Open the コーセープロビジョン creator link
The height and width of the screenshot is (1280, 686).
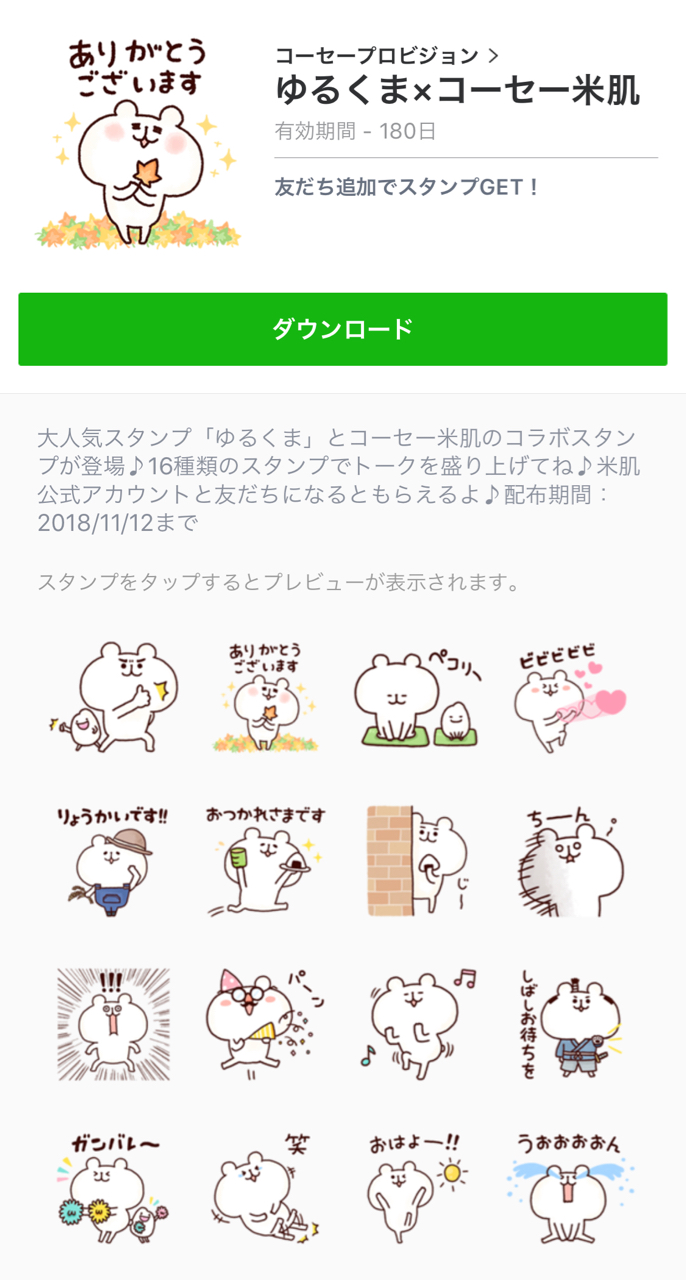coord(386,55)
